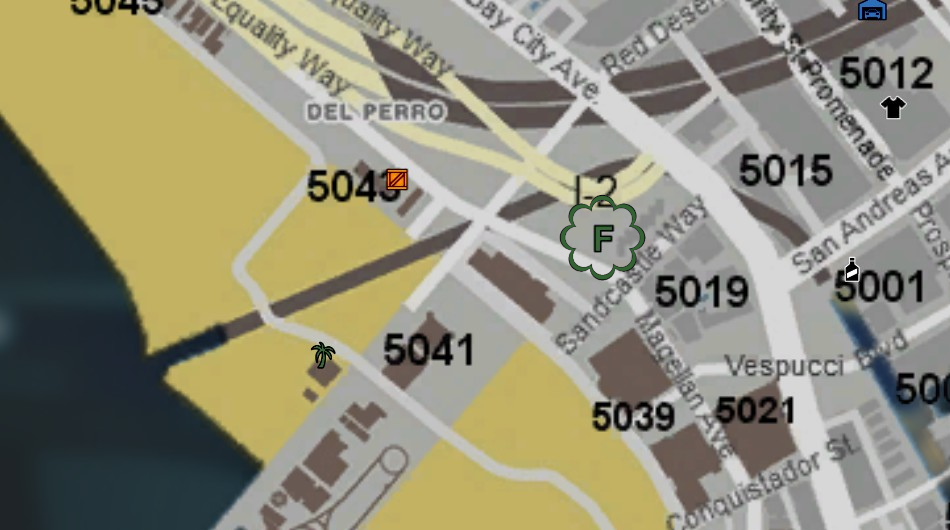Tap the green F flower marker

pyautogui.click(x=602, y=238)
